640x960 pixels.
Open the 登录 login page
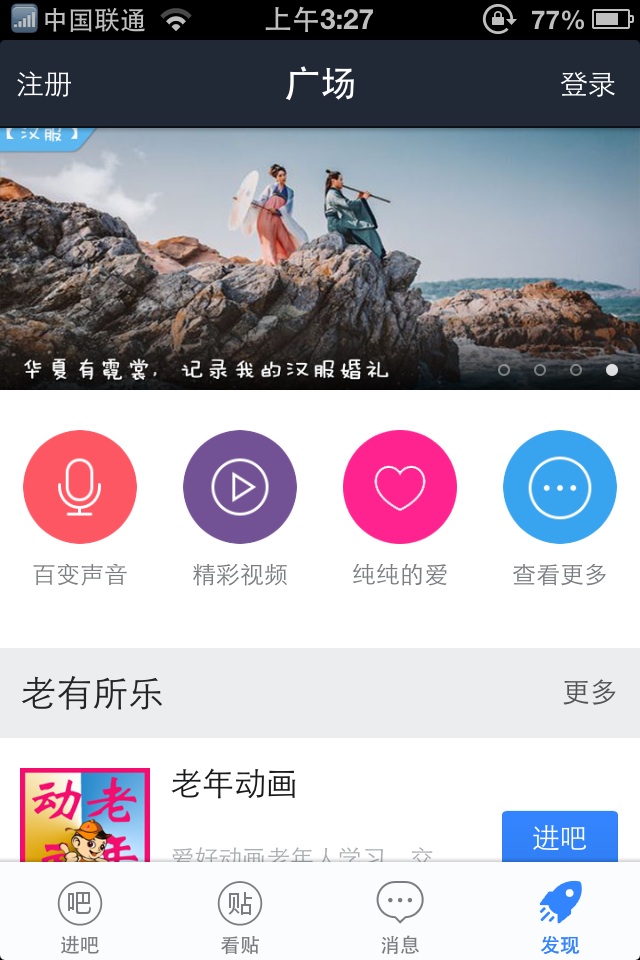pos(588,85)
